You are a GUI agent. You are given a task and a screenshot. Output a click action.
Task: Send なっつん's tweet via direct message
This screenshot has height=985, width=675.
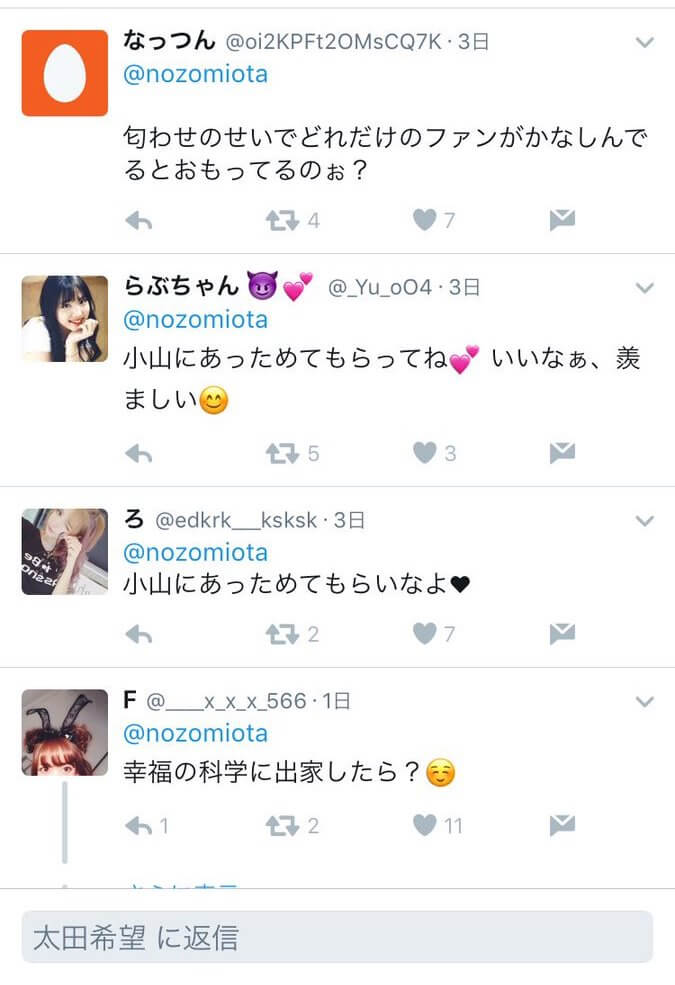coord(562,221)
